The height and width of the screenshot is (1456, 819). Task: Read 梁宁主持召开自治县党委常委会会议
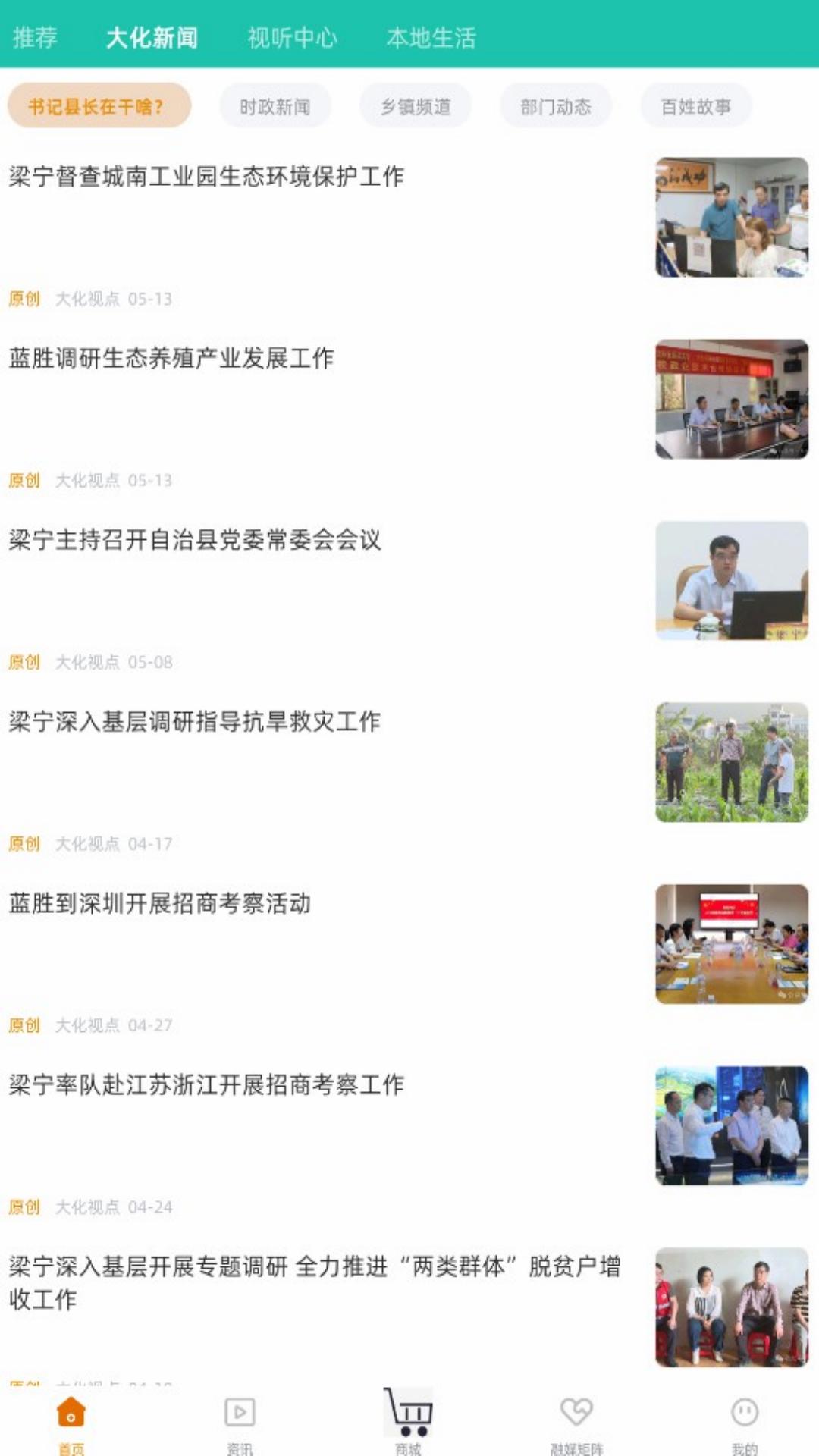[x=195, y=540]
